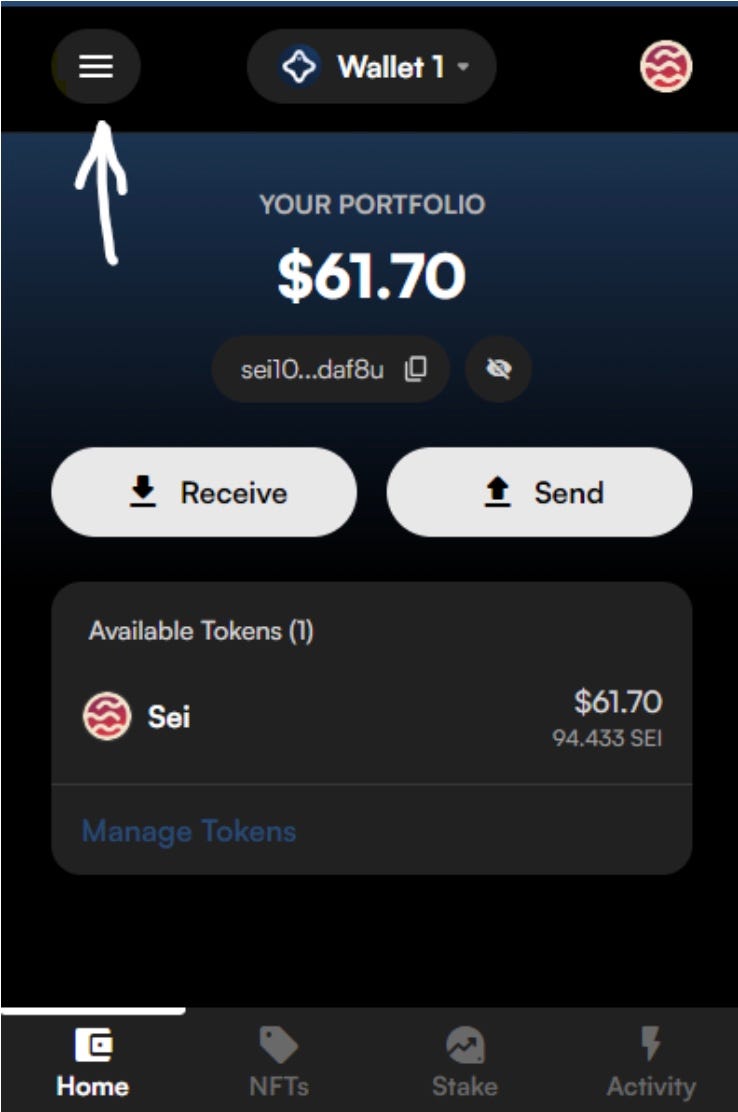Open the Manage Tokens link

coord(189,831)
